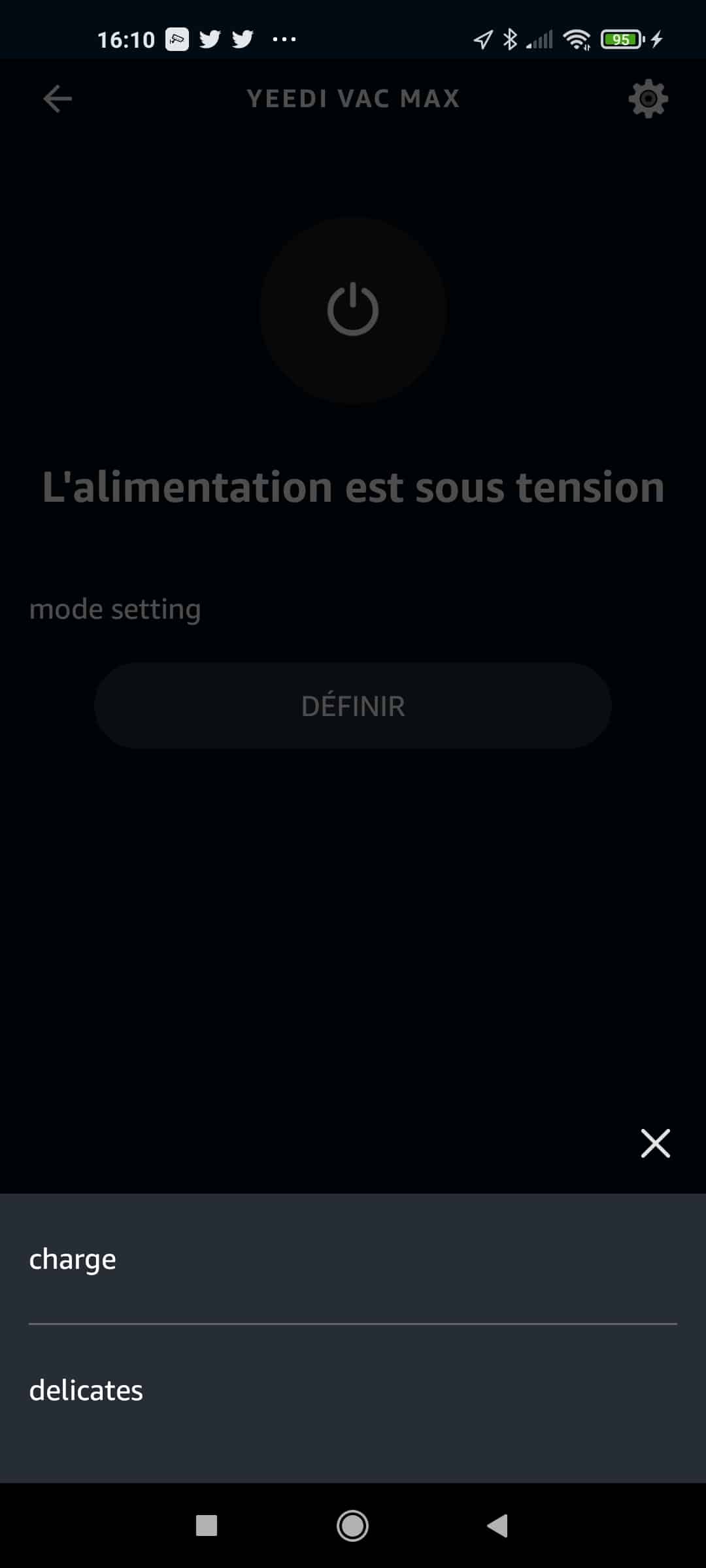
Task: Select the charge mode option
Action: [353, 1259]
